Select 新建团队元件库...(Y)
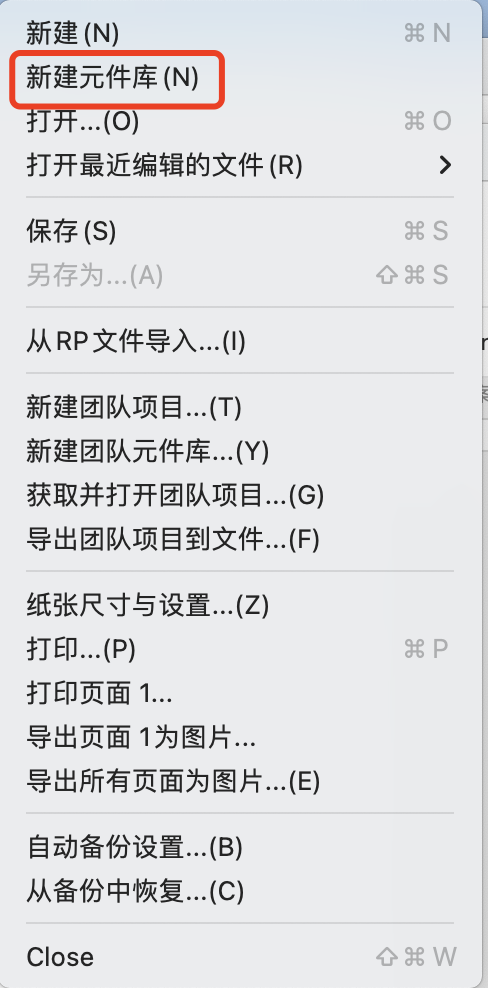The image size is (488, 988). 240,452
